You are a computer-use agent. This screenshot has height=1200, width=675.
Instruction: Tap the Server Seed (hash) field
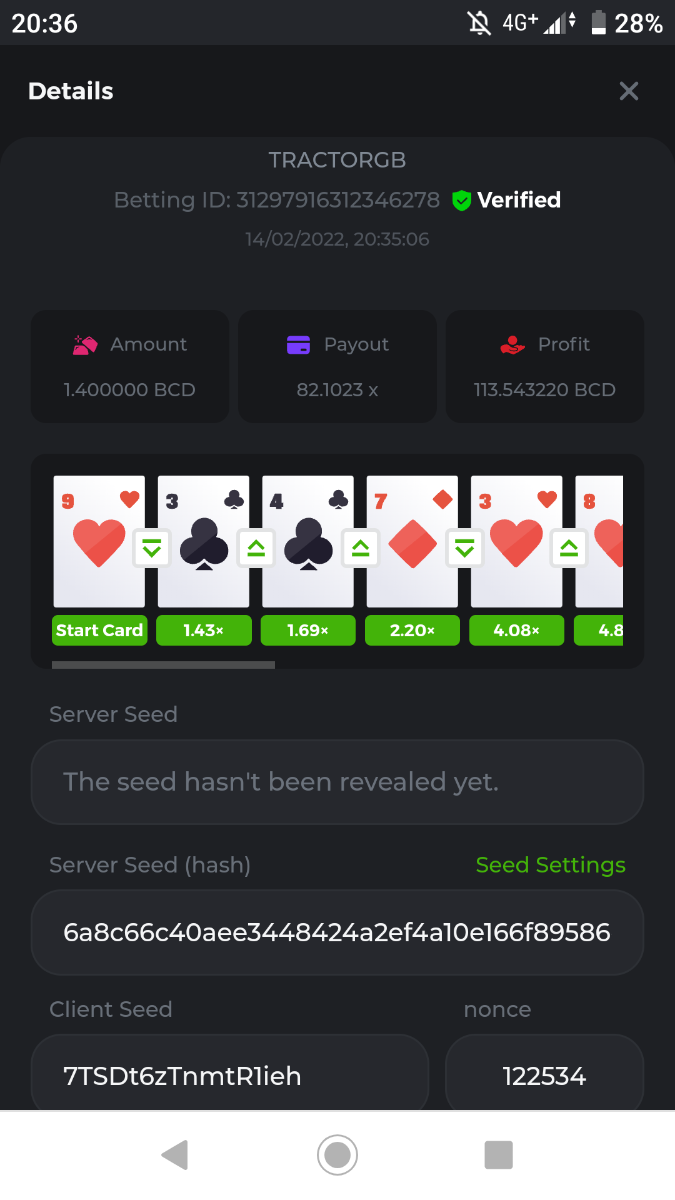337,933
